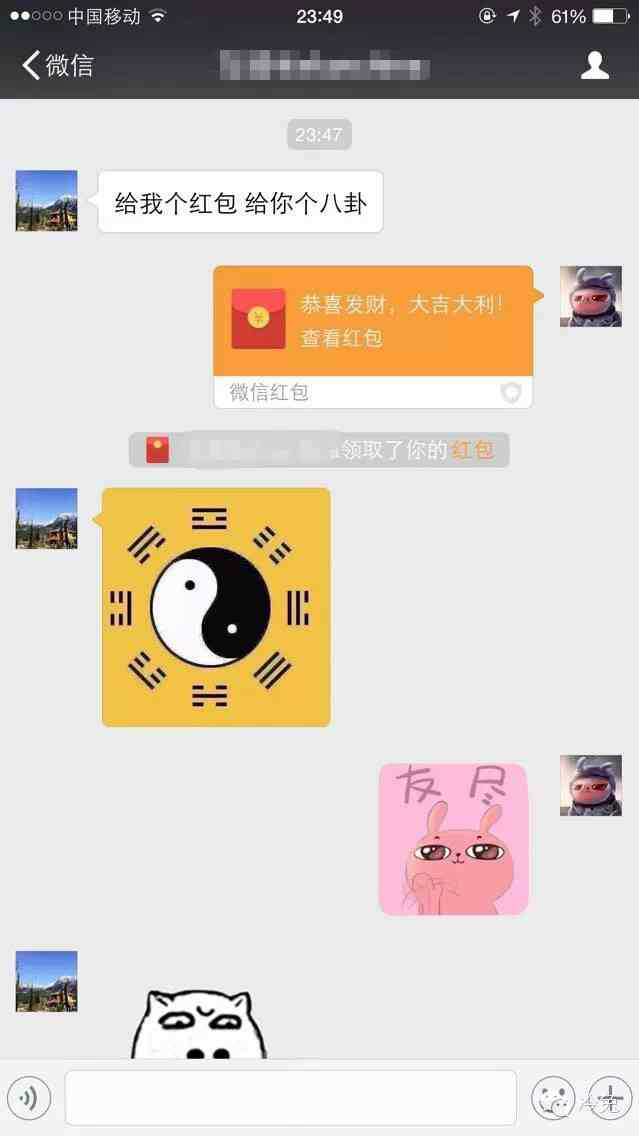Focus the message text field

point(290,1098)
